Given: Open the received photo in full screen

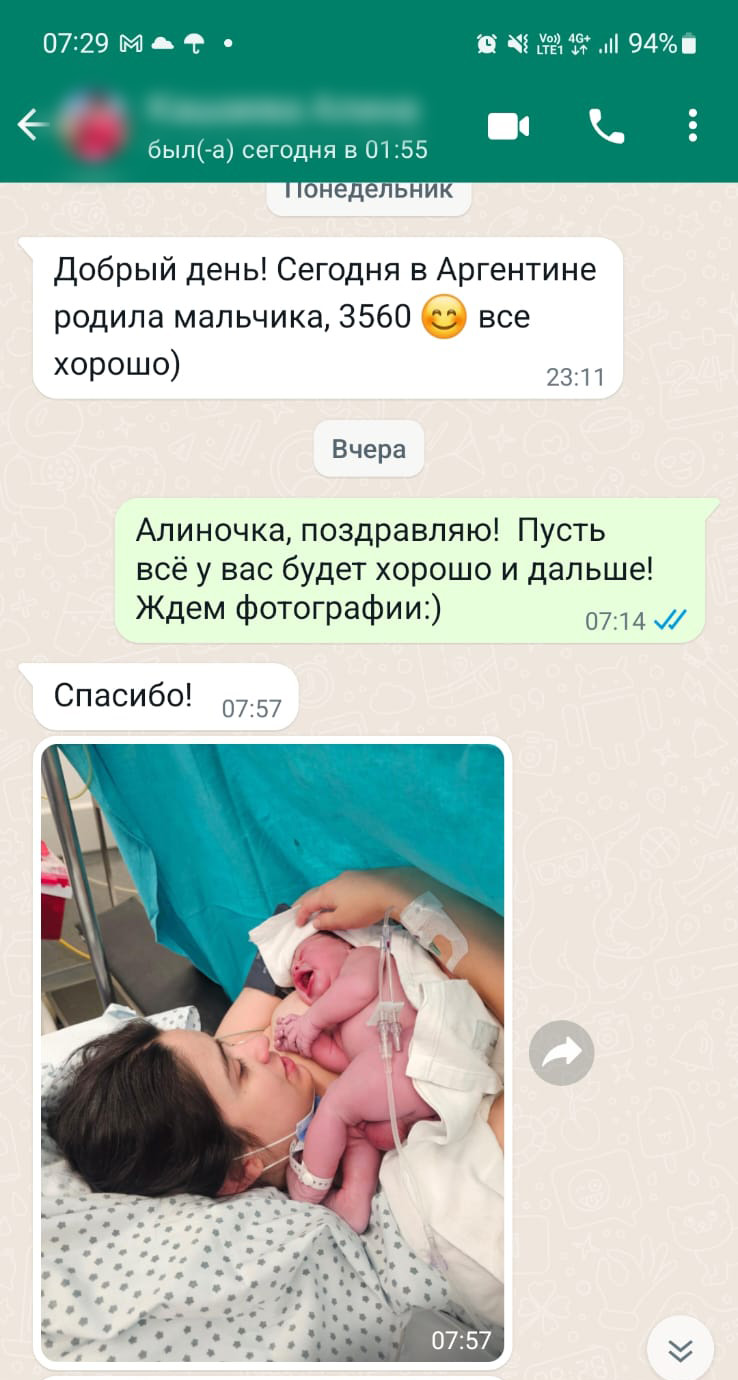Looking at the screenshot, I should click(272, 1050).
